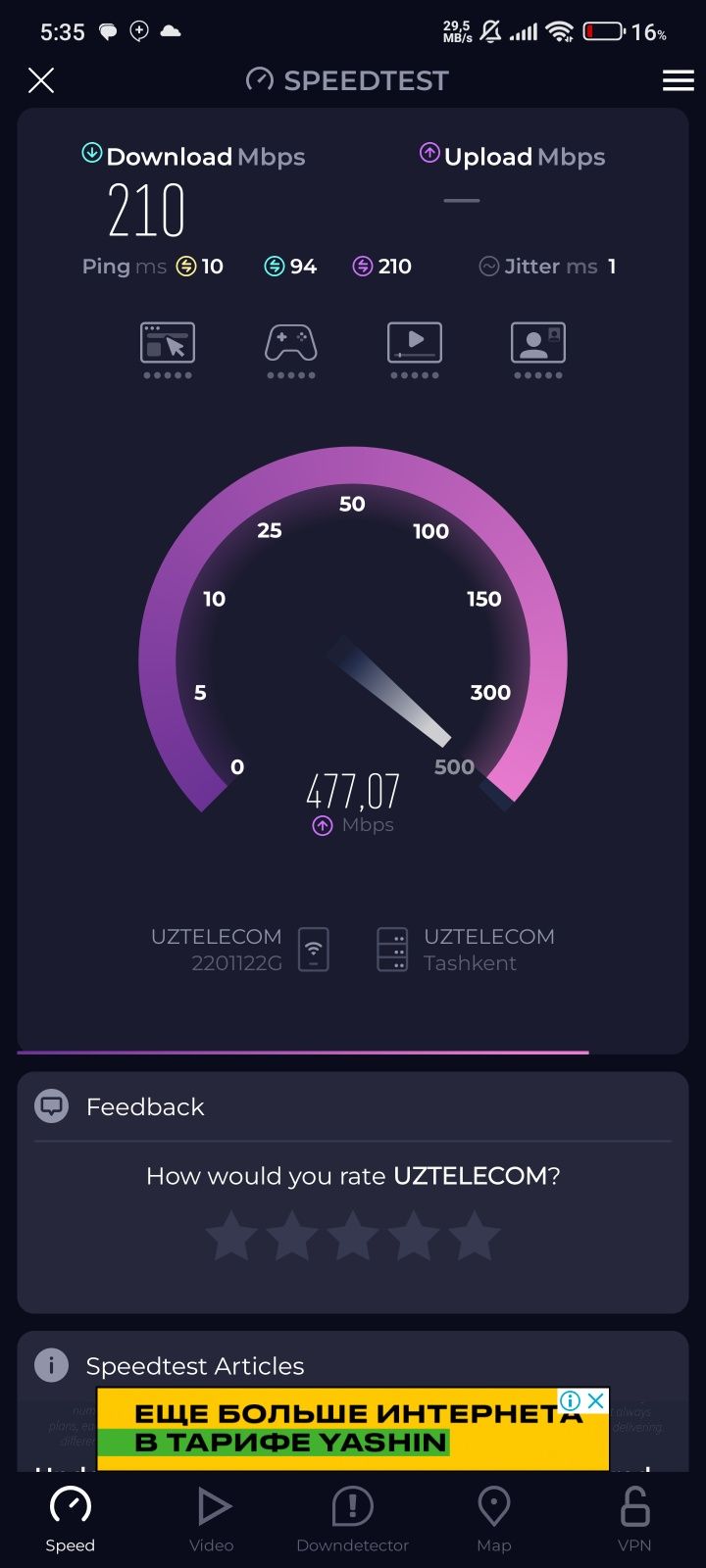Image resolution: width=706 pixels, height=1568 pixels.
Task: Give UZTELECOM a one-star rating
Action: coord(232,1235)
